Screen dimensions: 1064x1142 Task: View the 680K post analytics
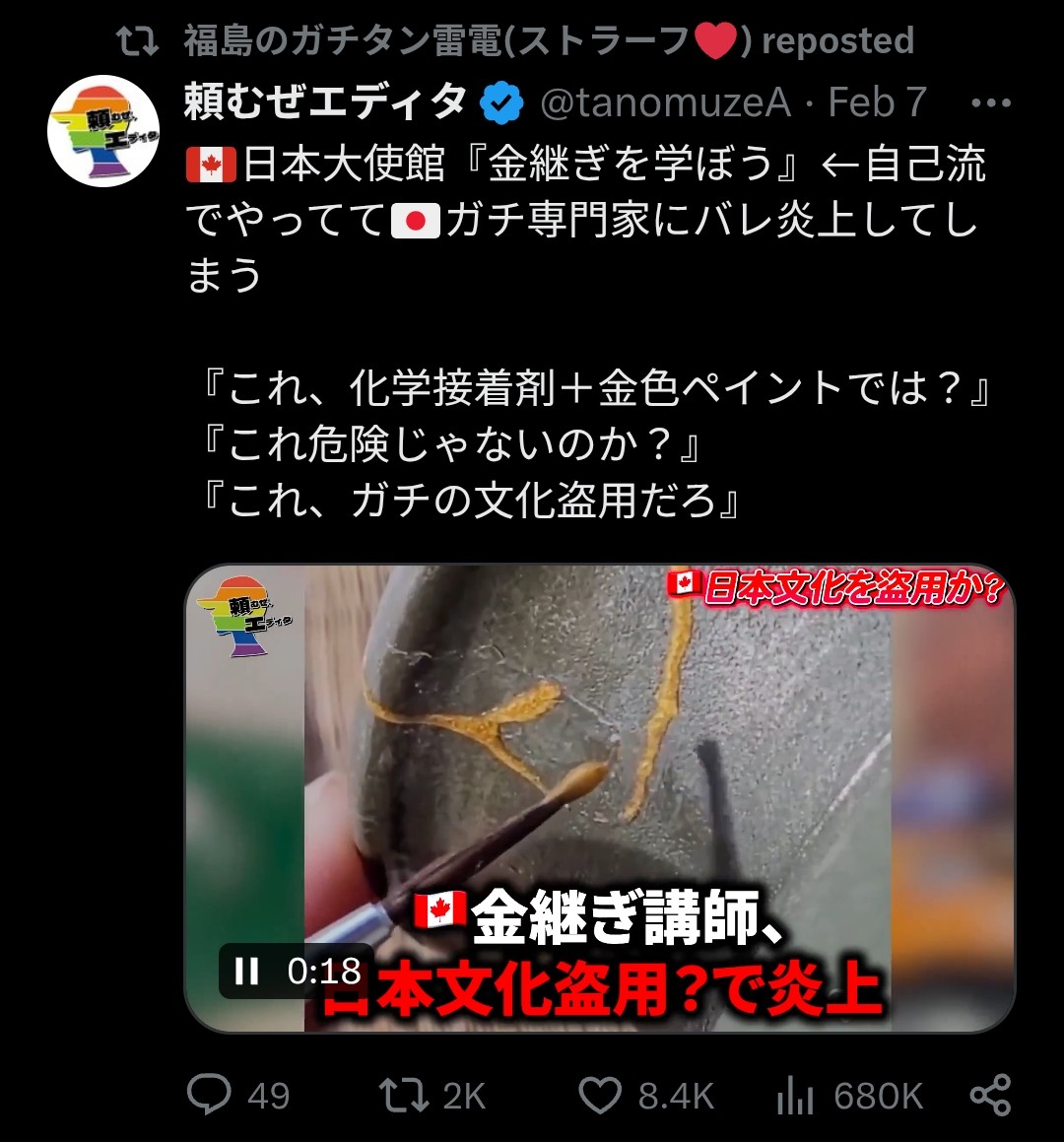point(795,1095)
